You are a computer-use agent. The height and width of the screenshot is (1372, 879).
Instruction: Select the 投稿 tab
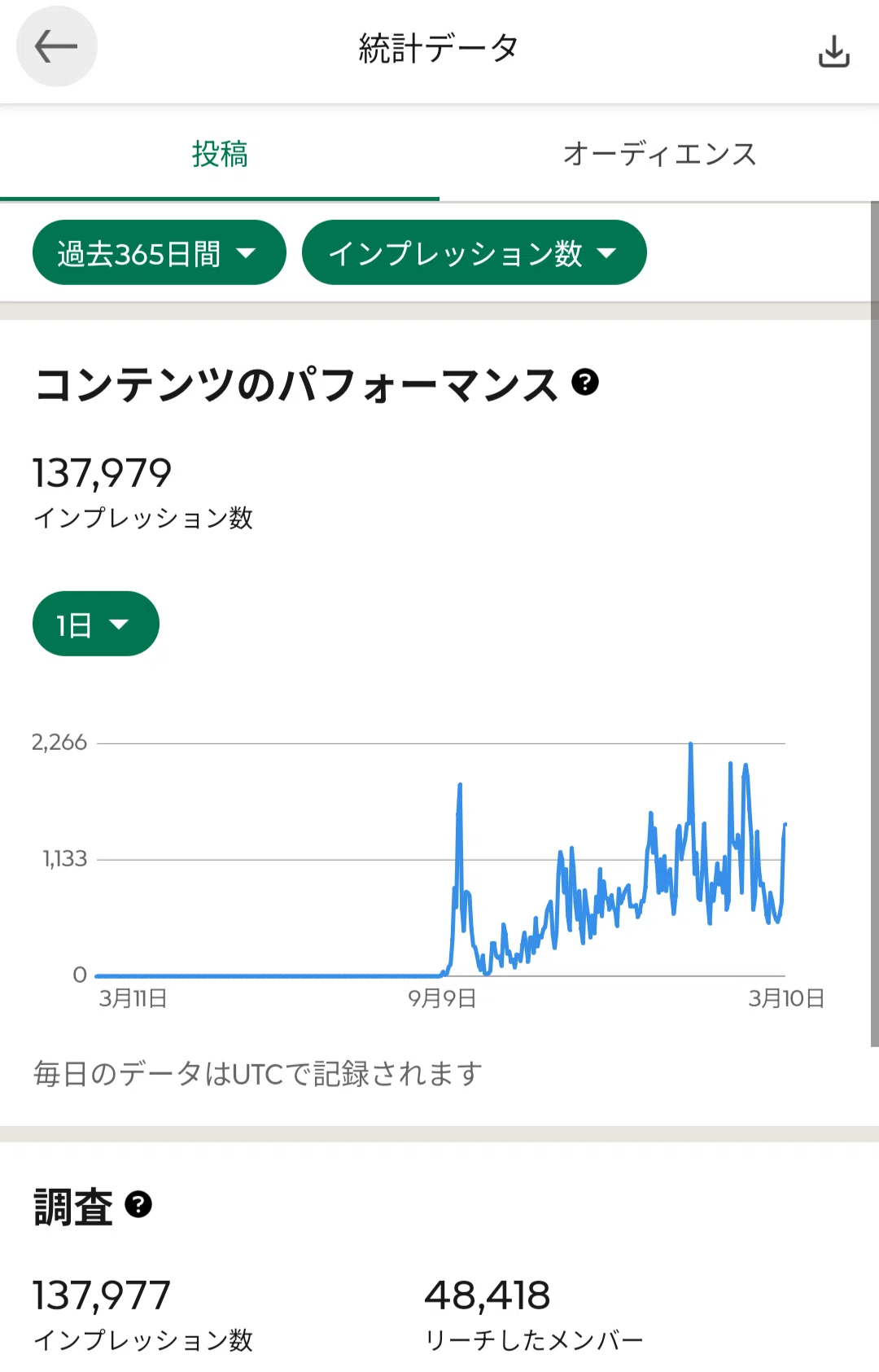[x=220, y=153]
